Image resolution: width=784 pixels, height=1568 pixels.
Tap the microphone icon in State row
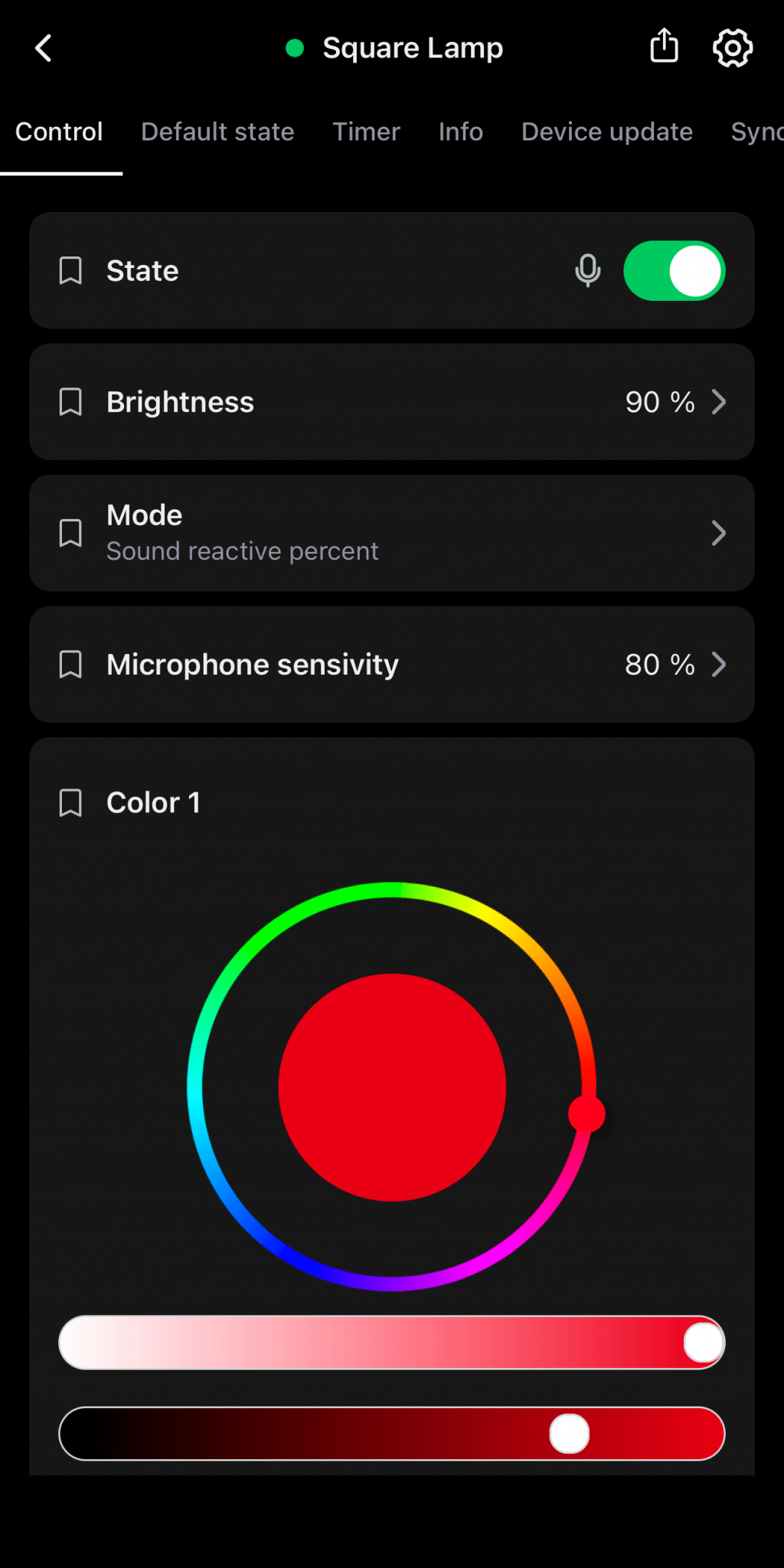tap(586, 270)
